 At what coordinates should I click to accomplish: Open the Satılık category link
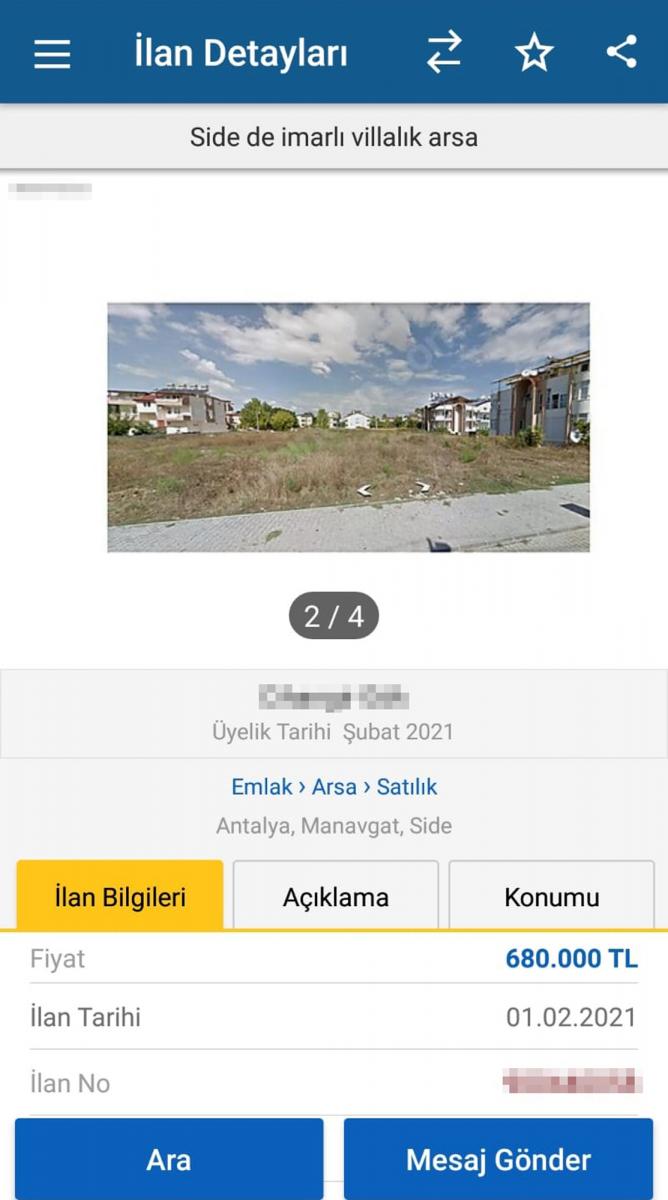coord(407,787)
